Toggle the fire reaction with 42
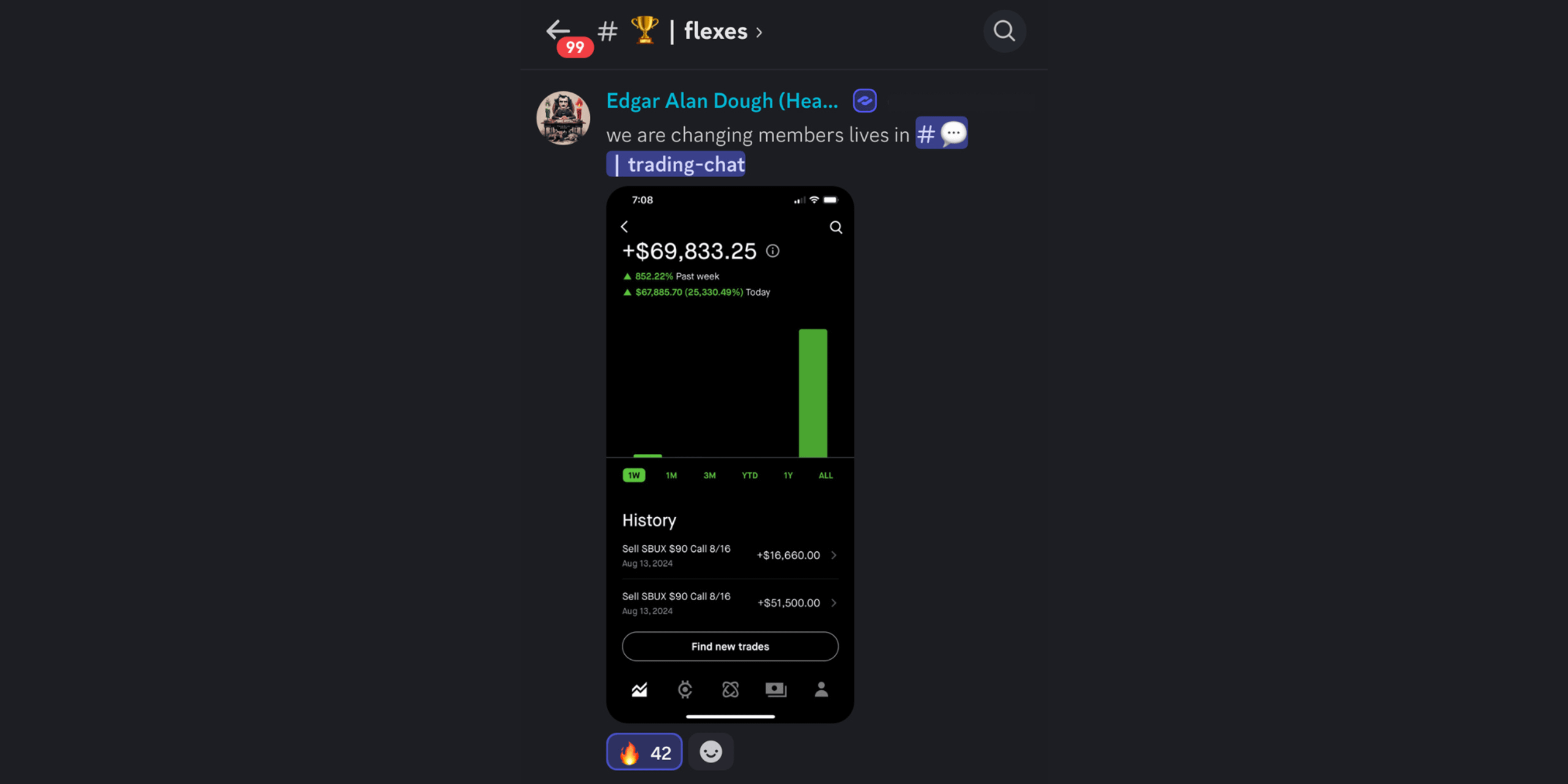Screen dimensions: 1568x784 (644, 752)
